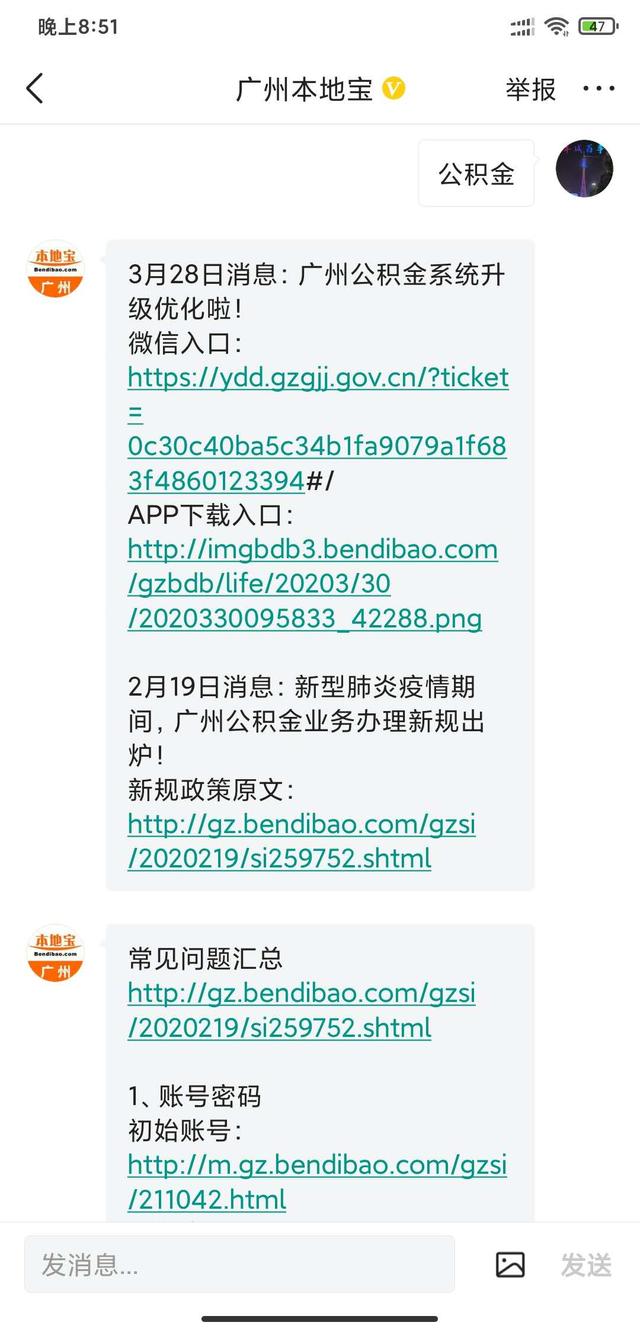Open the image picker icon
640x1332 pixels.
(510, 1264)
